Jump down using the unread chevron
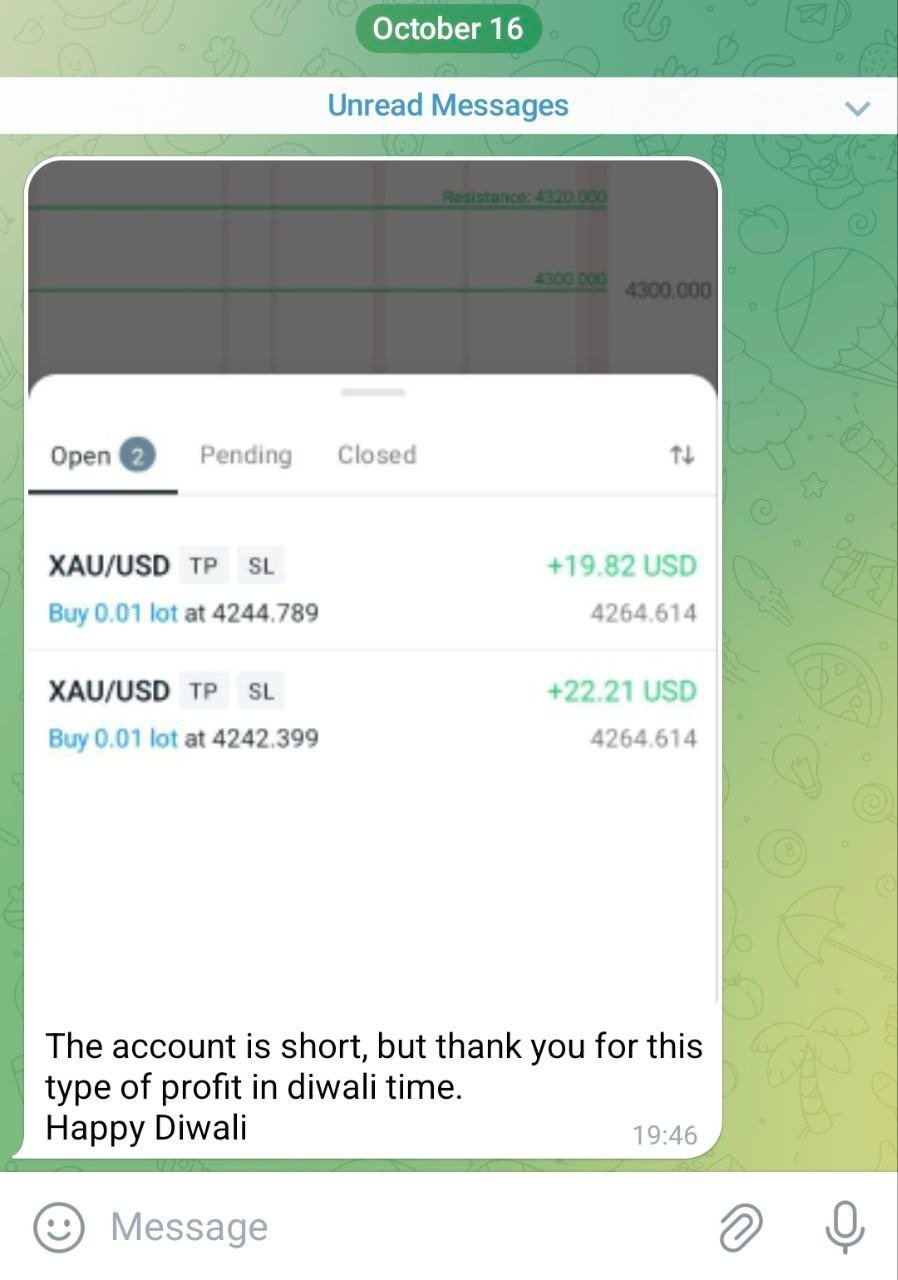 (857, 107)
